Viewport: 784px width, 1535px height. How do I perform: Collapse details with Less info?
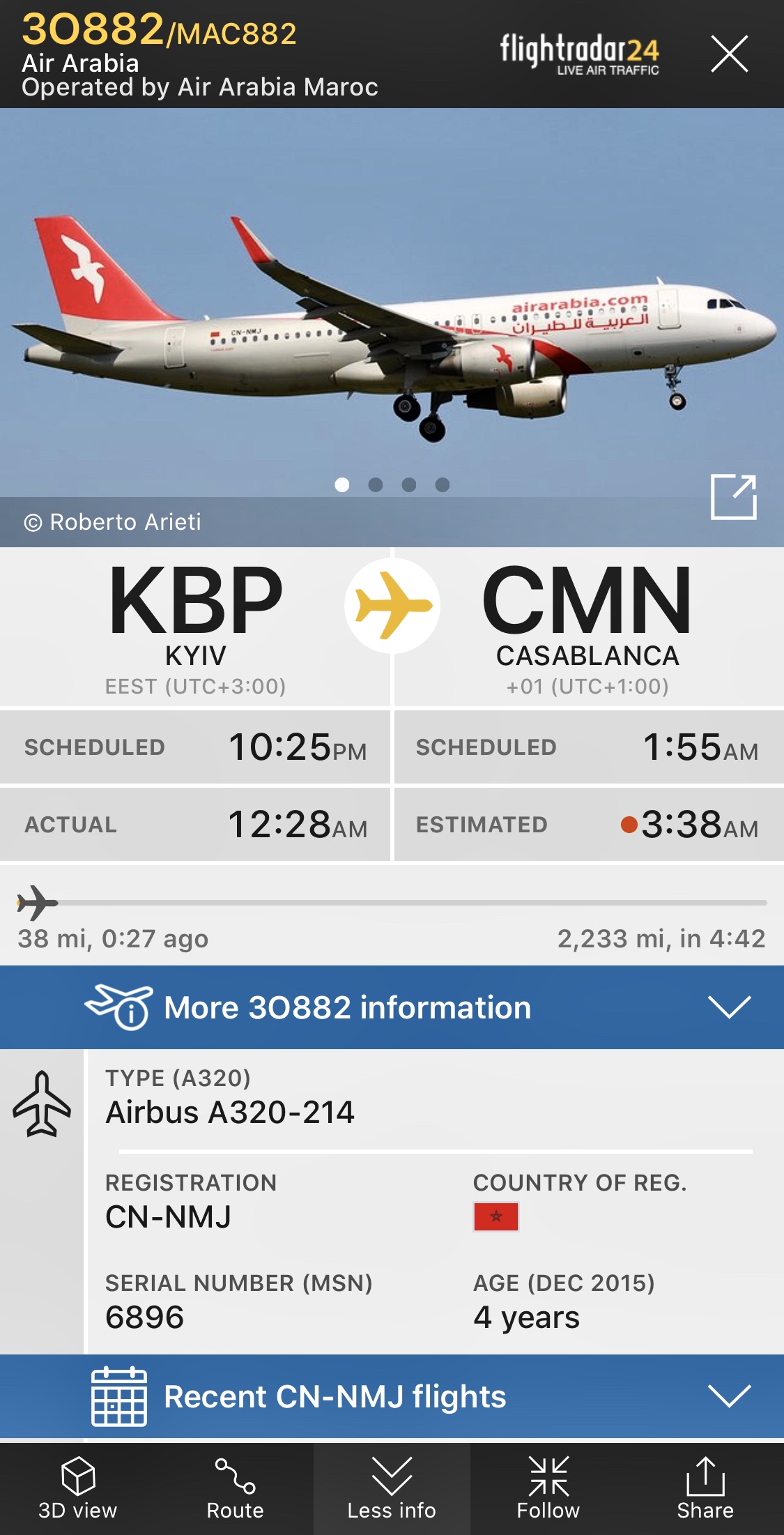click(392, 1488)
